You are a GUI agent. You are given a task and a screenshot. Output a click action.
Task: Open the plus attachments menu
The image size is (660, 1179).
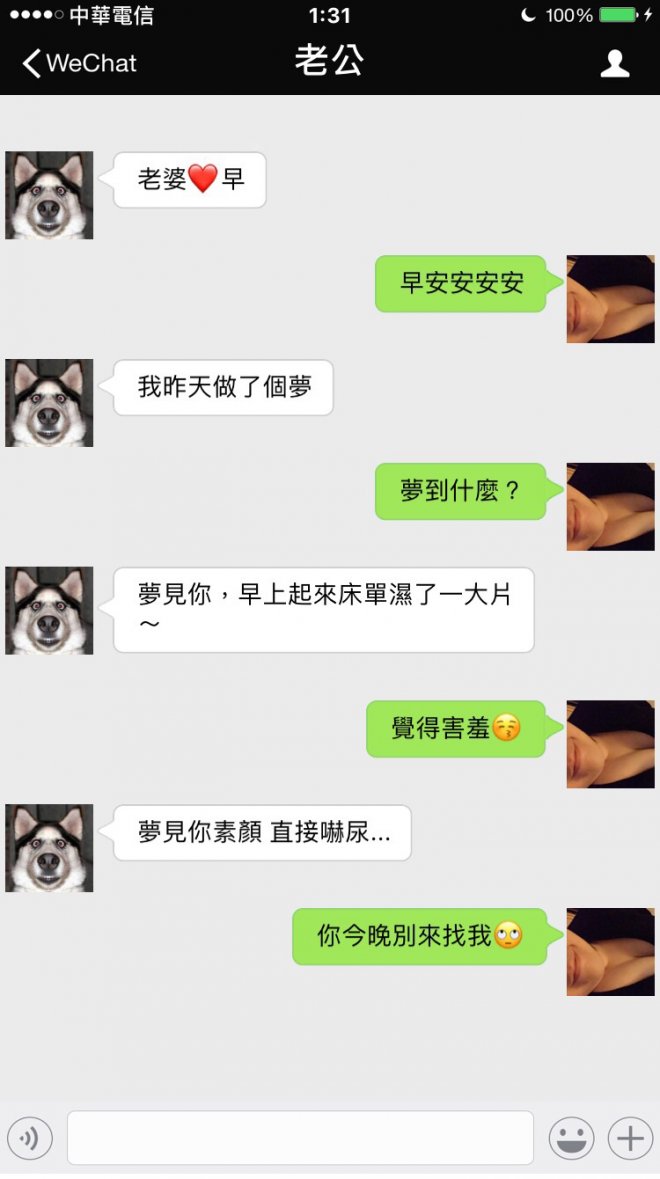pyautogui.click(x=630, y=1138)
